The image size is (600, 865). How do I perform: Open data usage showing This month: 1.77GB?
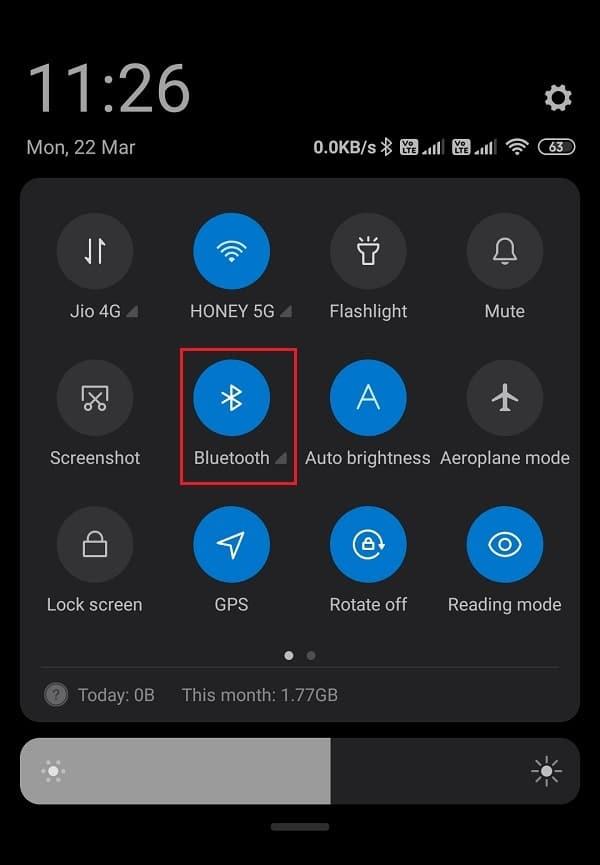click(259, 694)
